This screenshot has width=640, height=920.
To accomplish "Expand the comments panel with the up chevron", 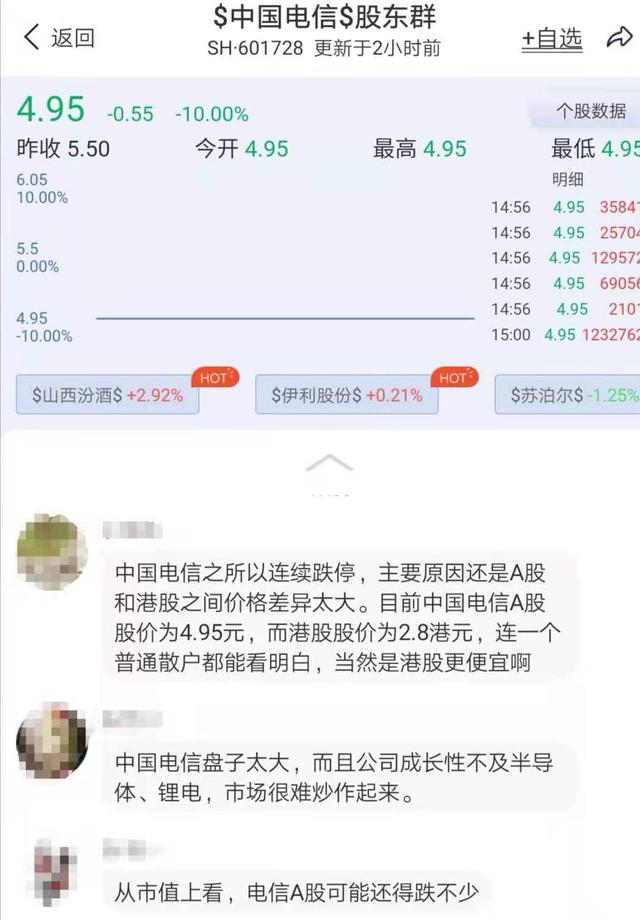I will (329, 463).
